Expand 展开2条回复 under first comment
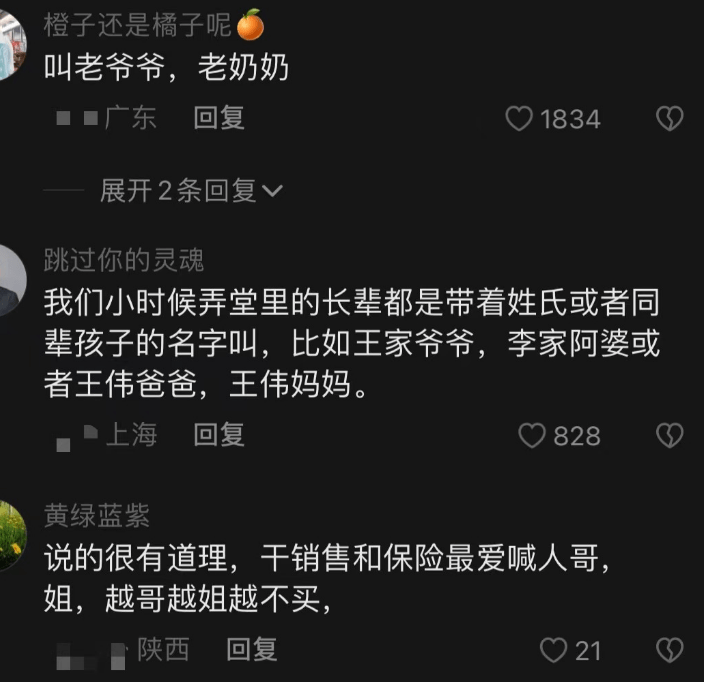 click(191, 191)
